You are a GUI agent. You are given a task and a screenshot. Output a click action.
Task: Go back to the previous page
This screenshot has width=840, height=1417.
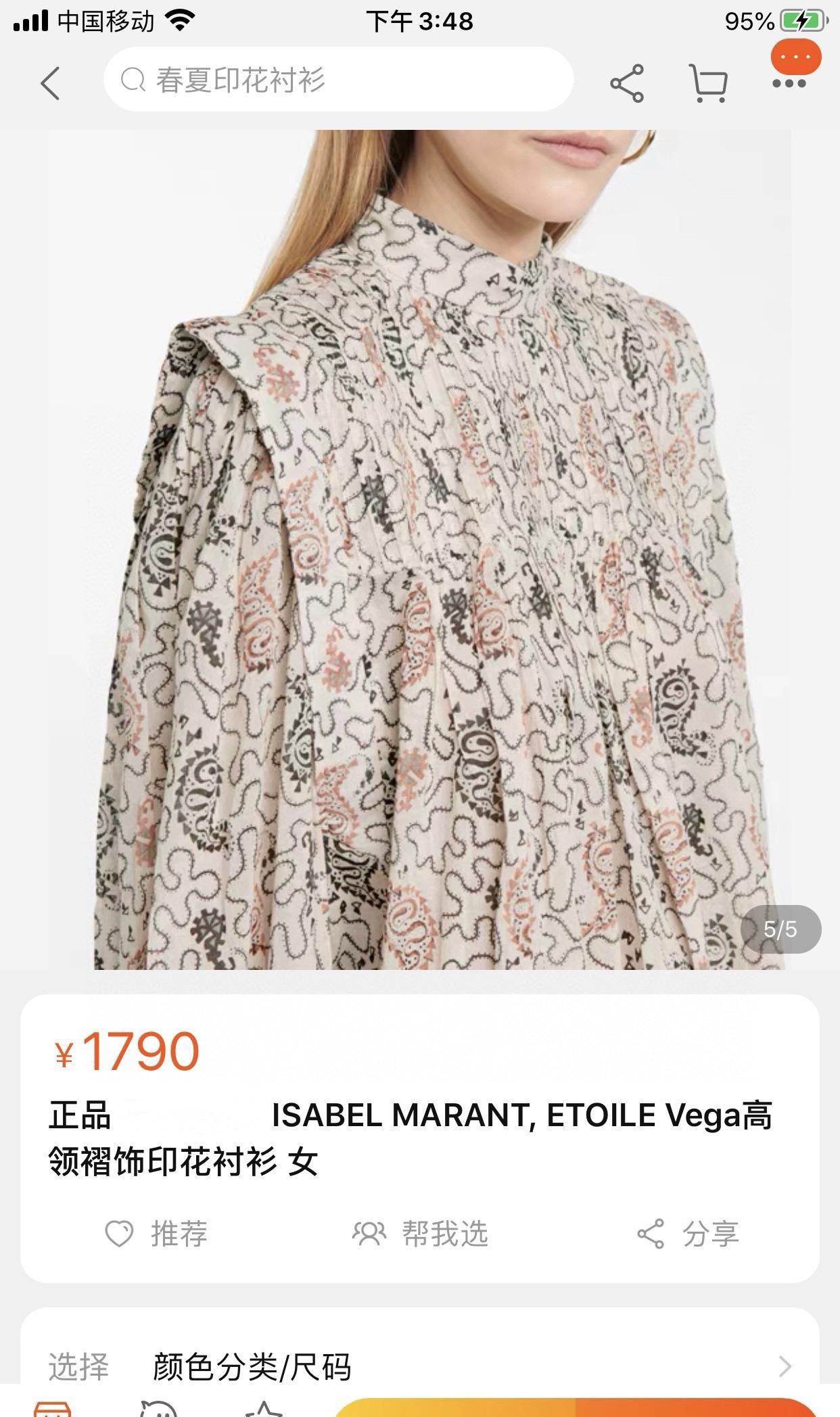tap(50, 83)
